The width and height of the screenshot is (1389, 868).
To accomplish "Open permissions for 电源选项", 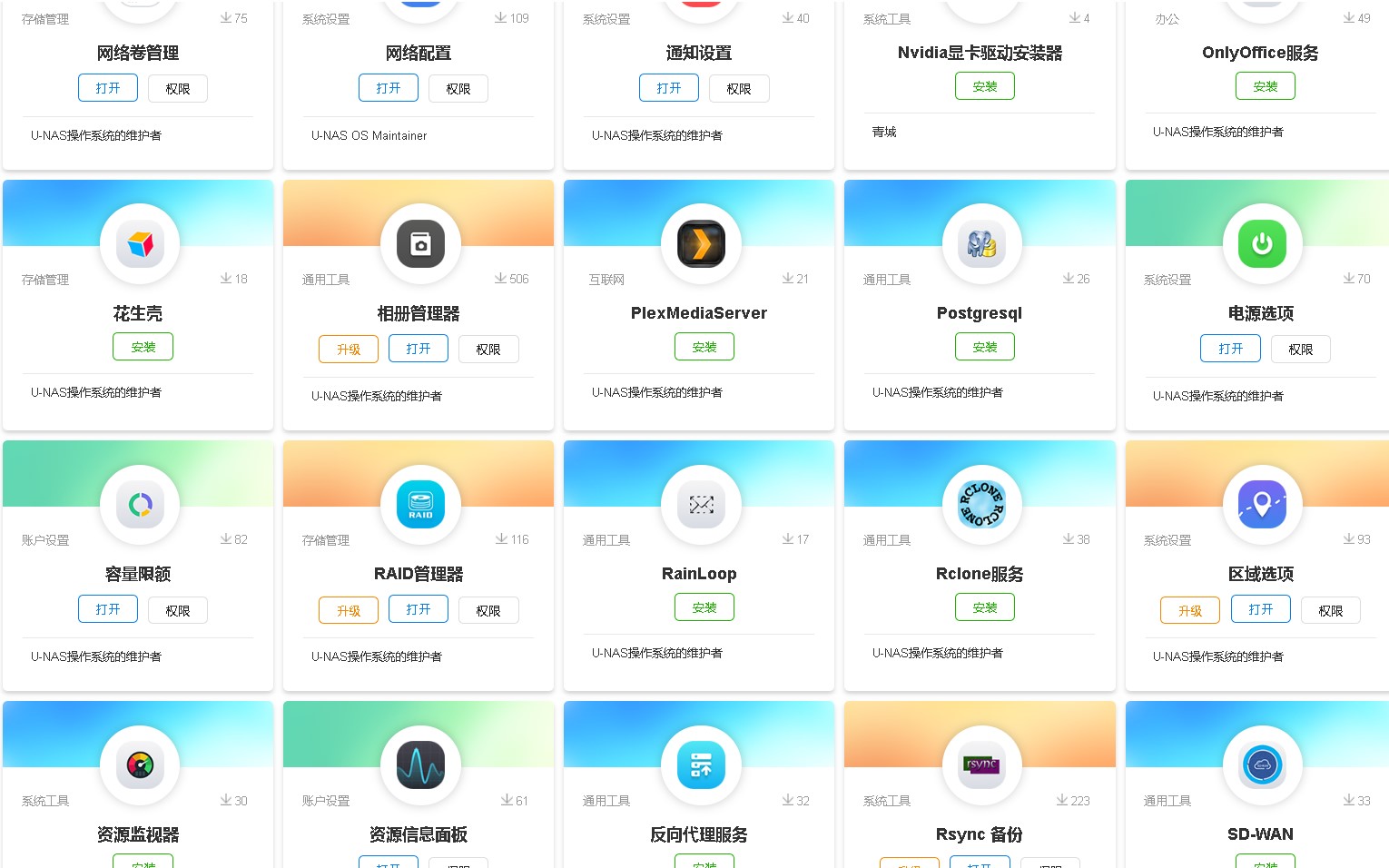I will (x=1300, y=350).
